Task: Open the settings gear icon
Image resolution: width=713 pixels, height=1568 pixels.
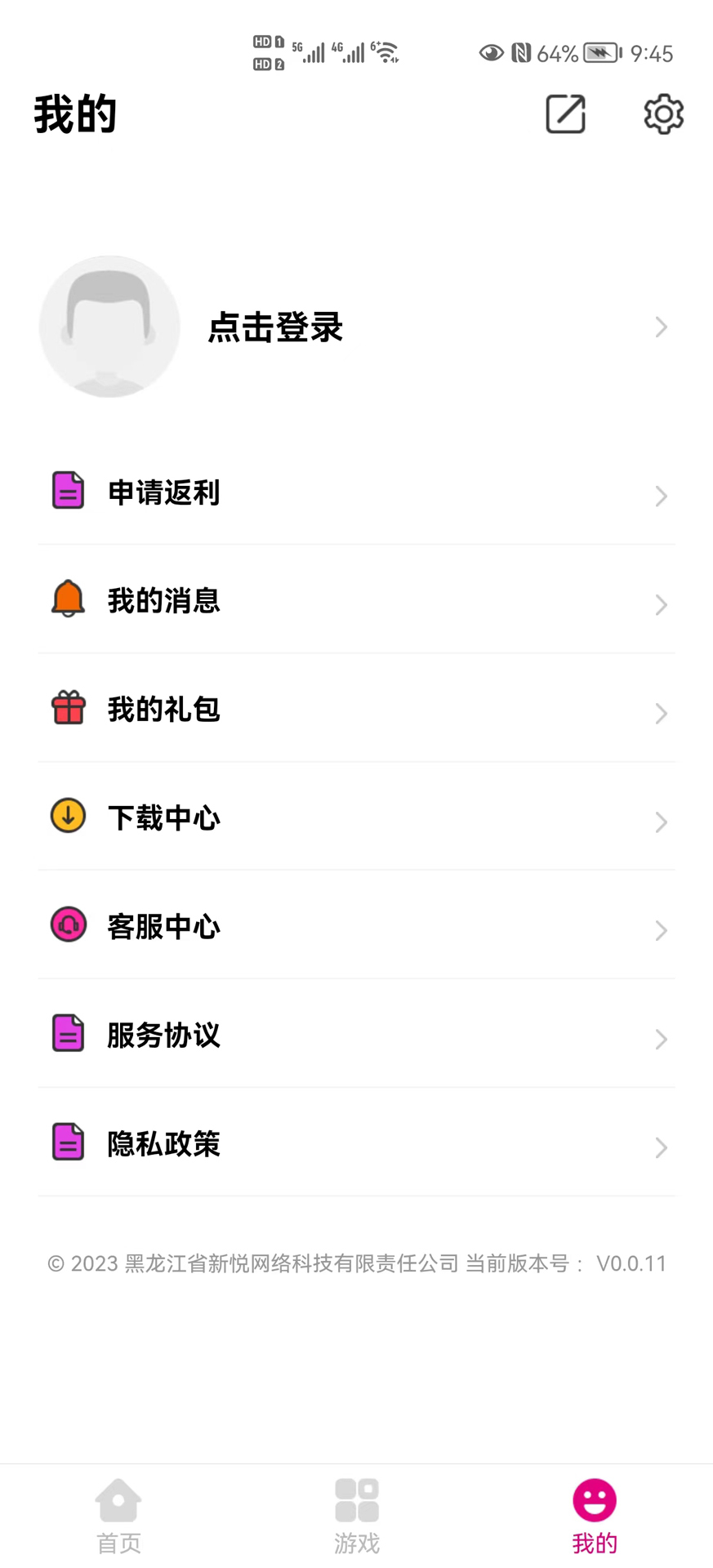Action: [x=662, y=114]
